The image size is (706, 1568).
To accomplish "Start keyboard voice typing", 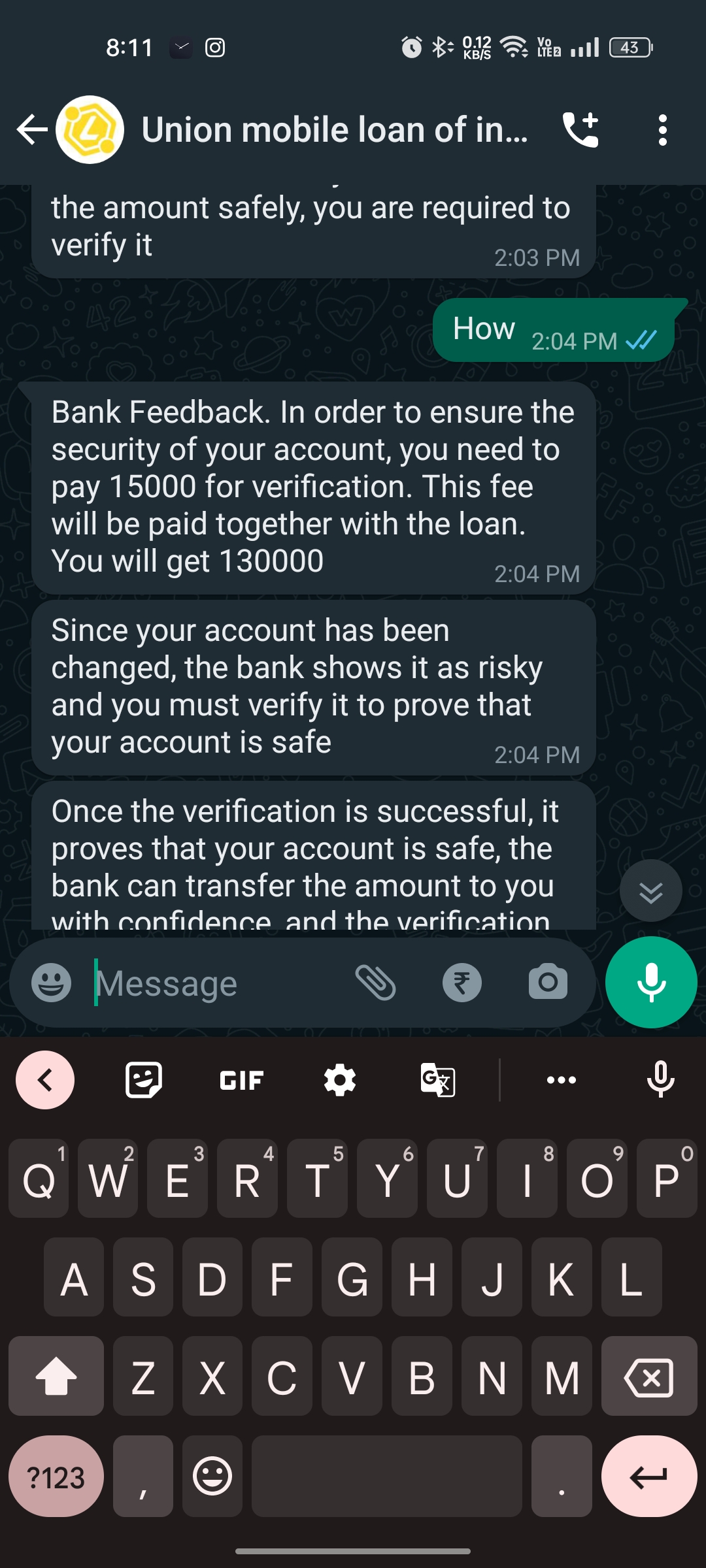I will coord(660,1080).
